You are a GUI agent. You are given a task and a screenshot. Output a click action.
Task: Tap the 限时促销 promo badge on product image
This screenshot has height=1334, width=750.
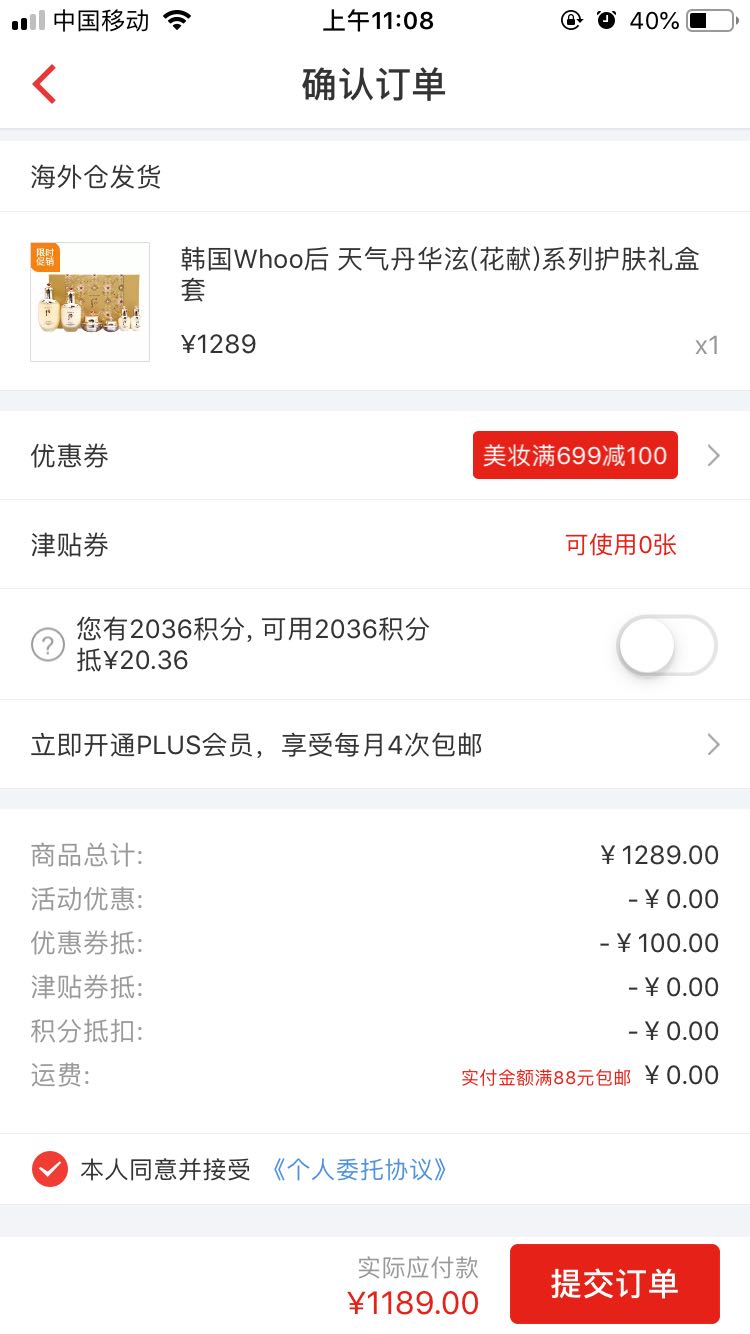click(44, 258)
